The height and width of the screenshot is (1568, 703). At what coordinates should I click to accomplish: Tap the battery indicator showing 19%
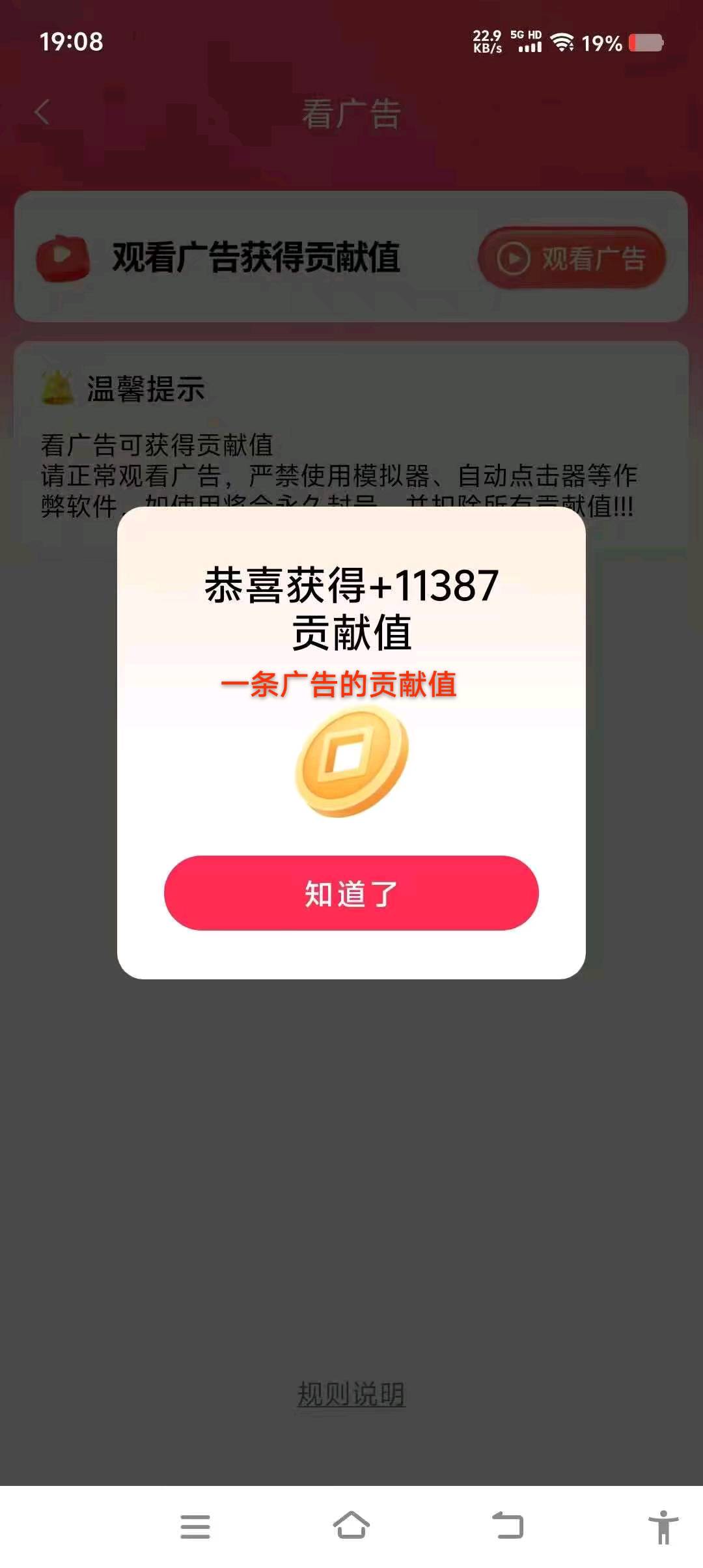click(x=648, y=42)
